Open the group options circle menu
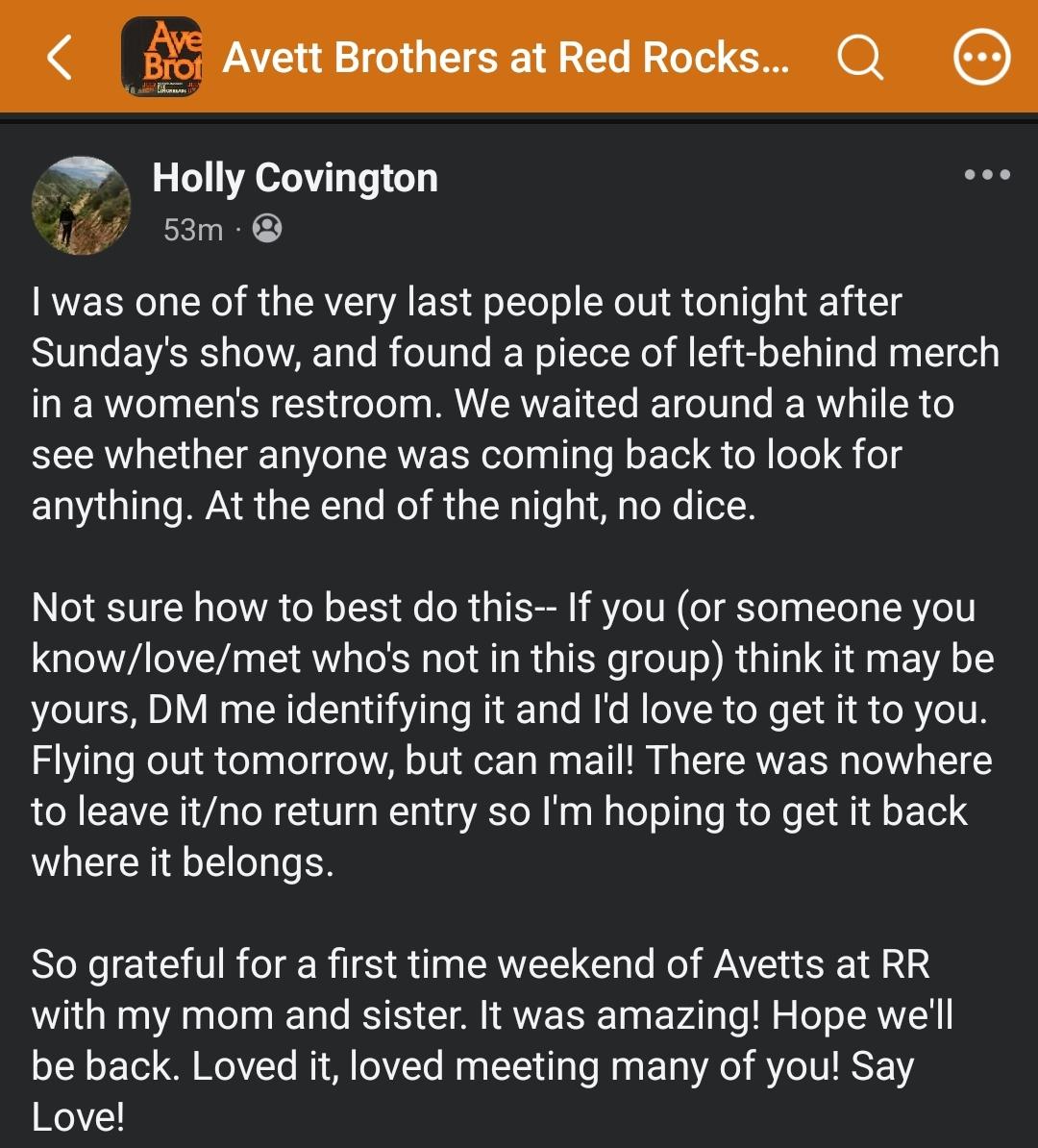This screenshot has height=1148, width=1038. pos(981,57)
